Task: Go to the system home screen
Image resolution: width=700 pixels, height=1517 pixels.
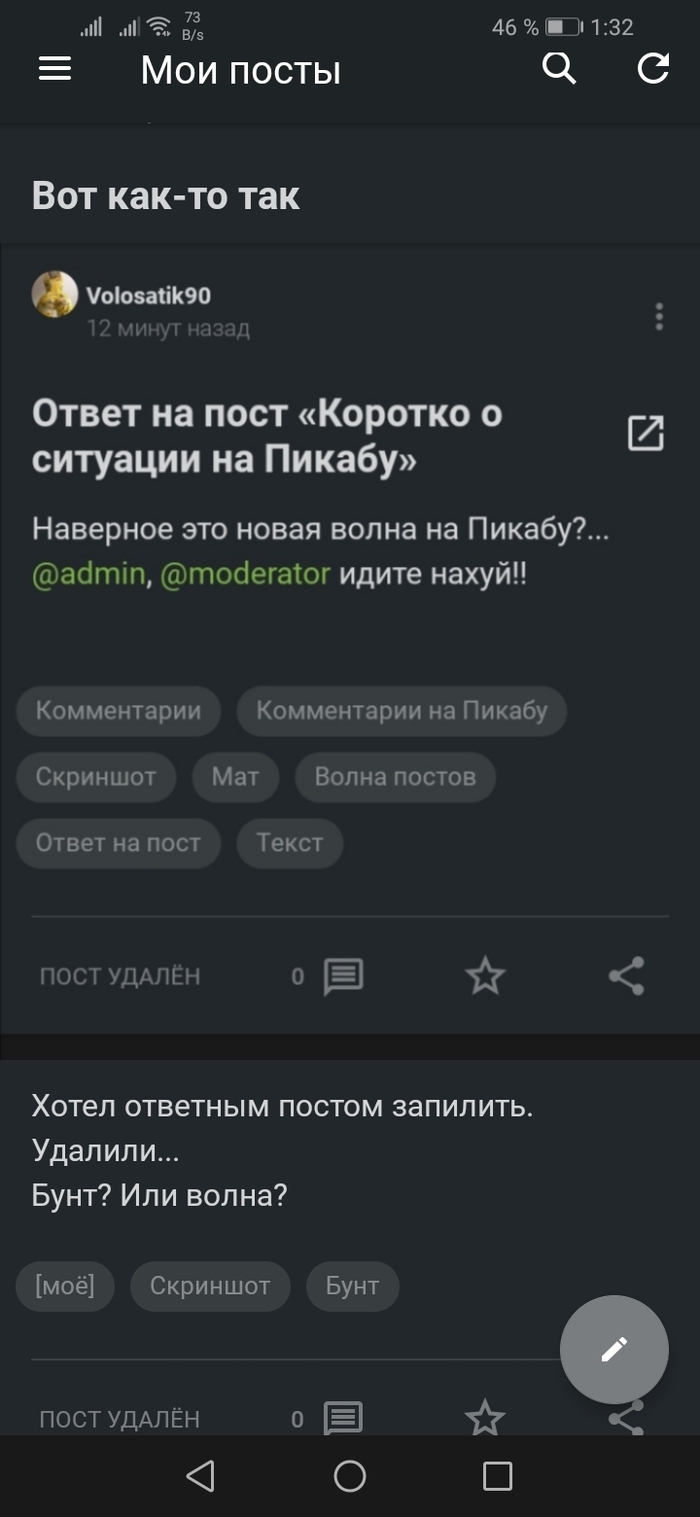Action: pos(350,1476)
